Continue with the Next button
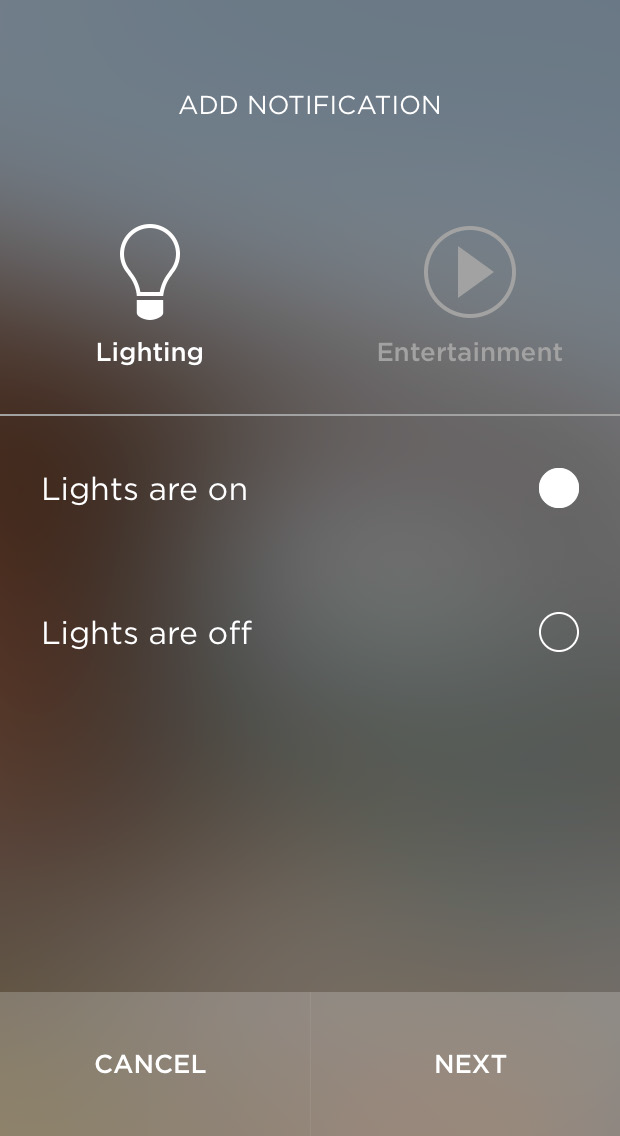The width and height of the screenshot is (620, 1136). tap(466, 1064)
